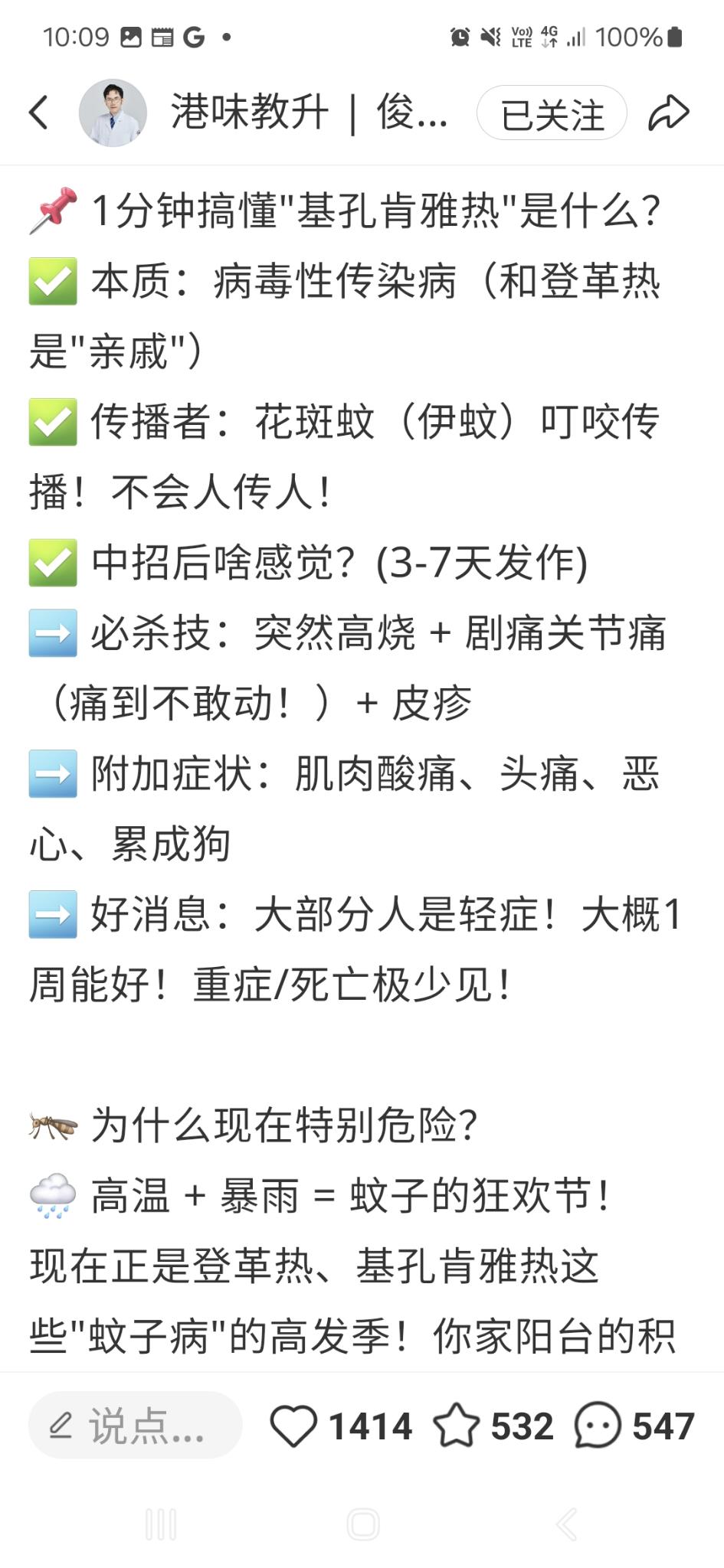This screenshot has width=724, height=1568.
Task: Open the author's profile avatar
Action: point(113,113)
